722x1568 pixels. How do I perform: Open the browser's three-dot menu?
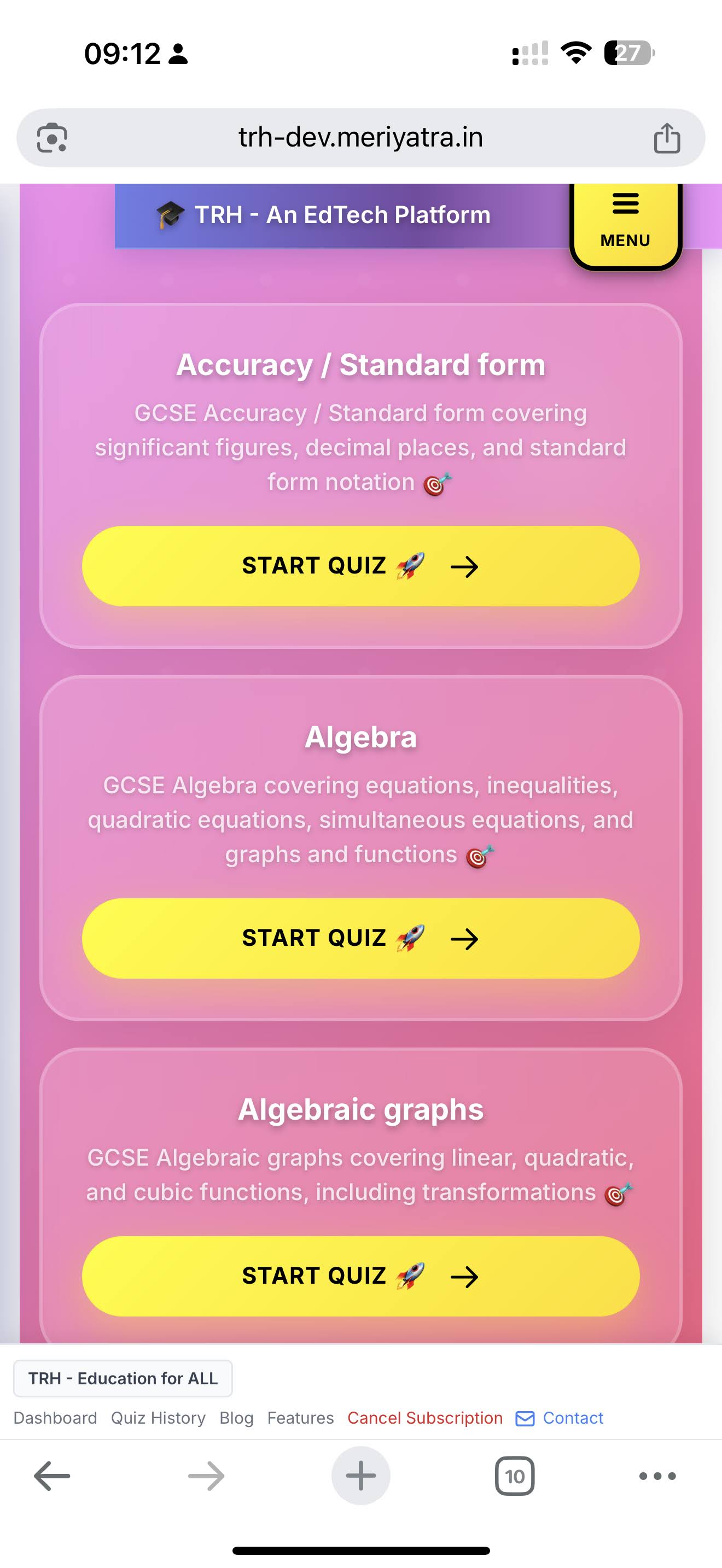[657, 1476]
